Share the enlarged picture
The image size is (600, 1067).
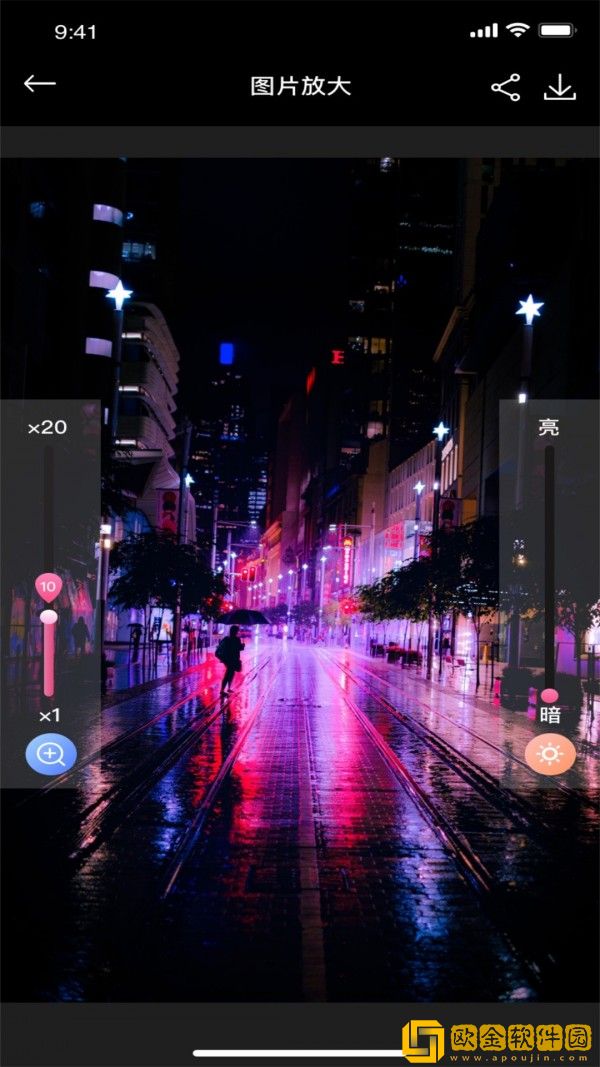(x=506, y=87)
